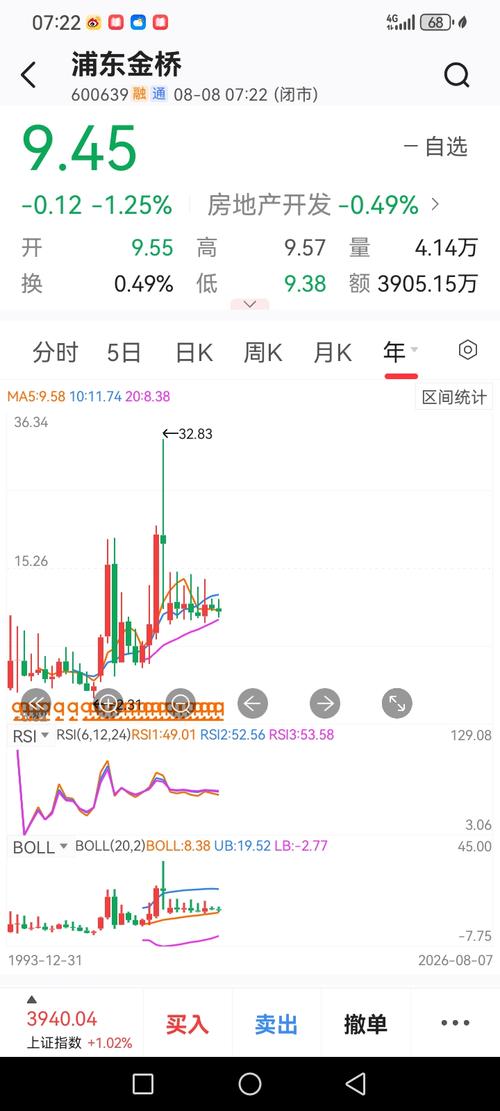Switch to the 分时 chart tab

55,351
